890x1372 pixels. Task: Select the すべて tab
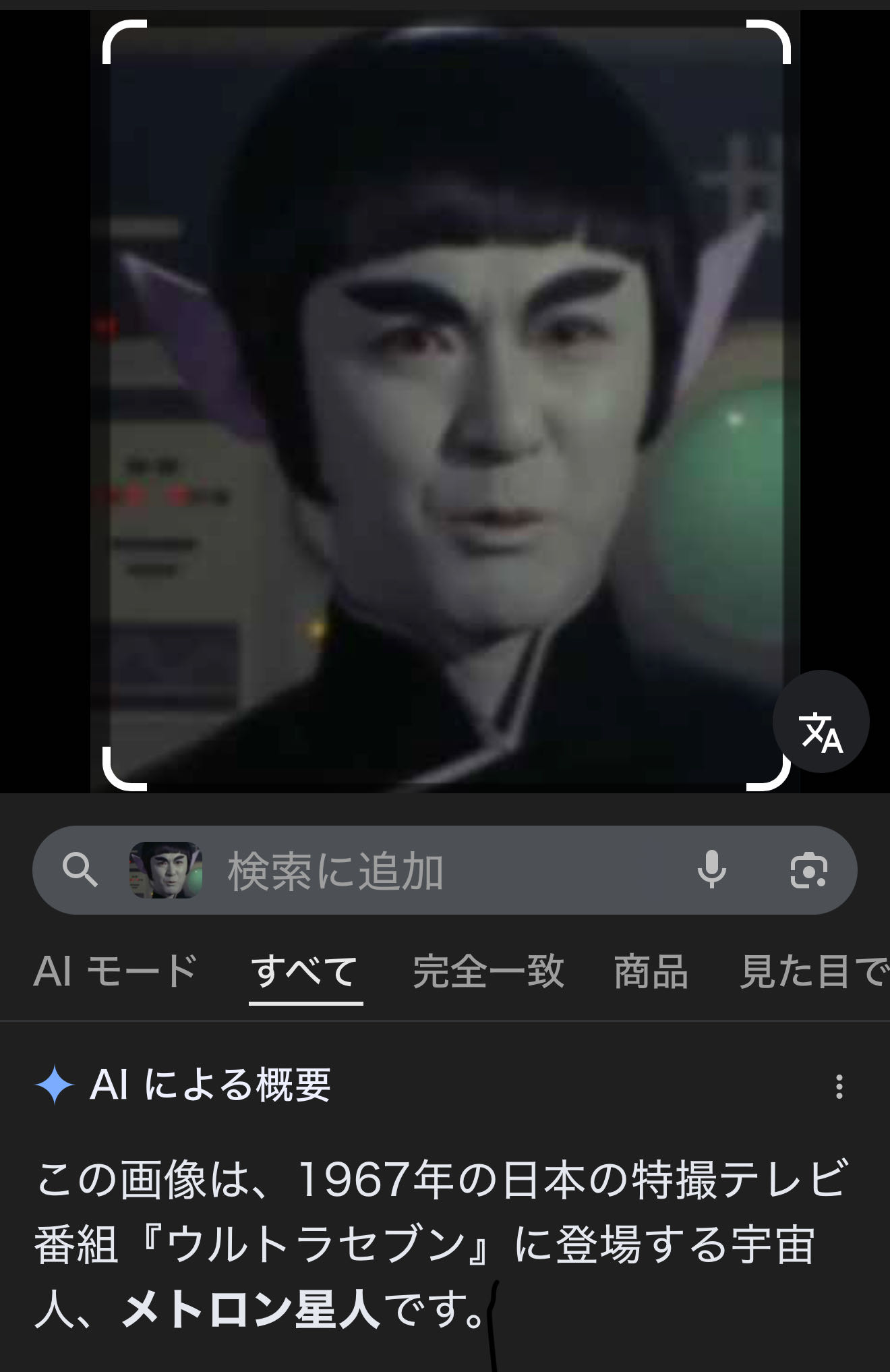[x=305, y=972]
